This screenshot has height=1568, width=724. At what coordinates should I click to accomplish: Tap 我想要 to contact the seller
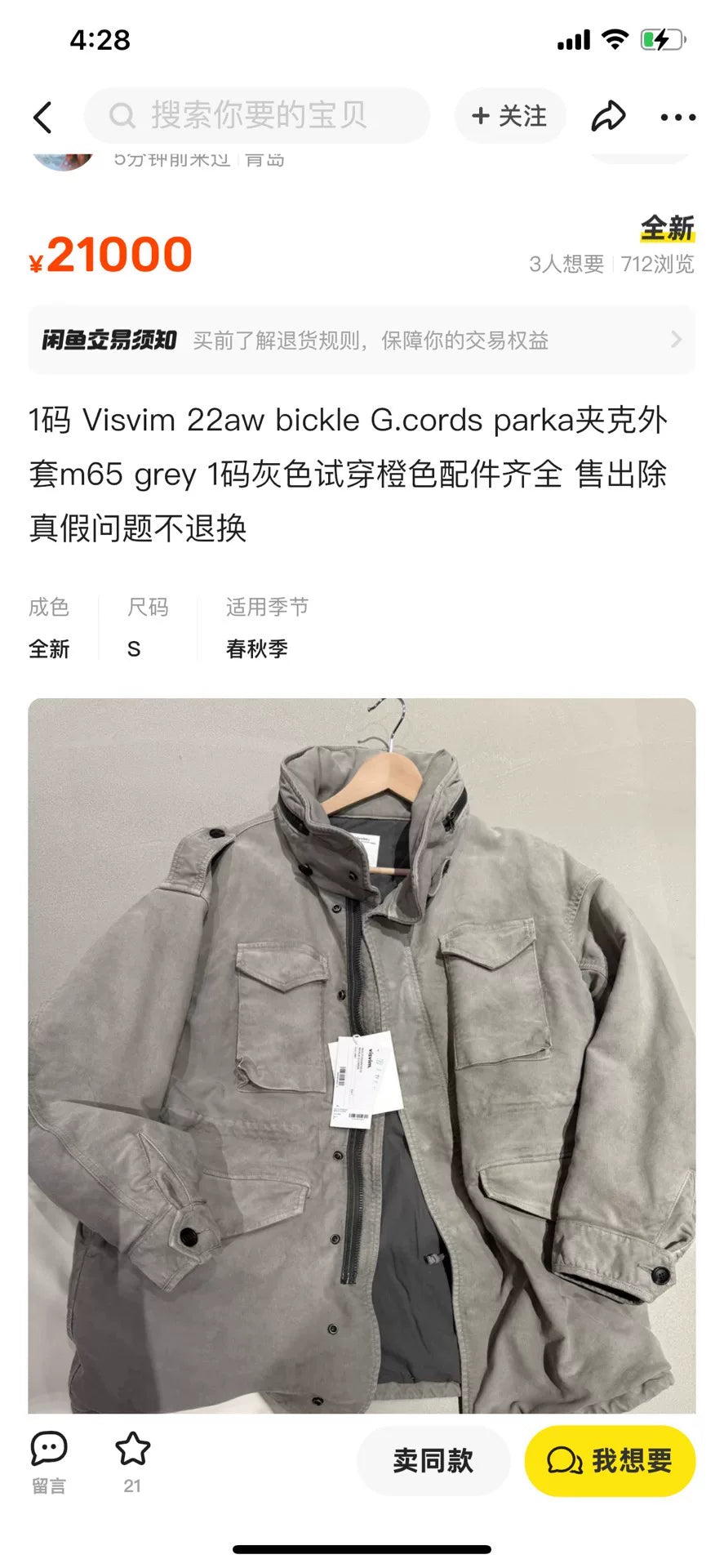tap(610, 1461)
